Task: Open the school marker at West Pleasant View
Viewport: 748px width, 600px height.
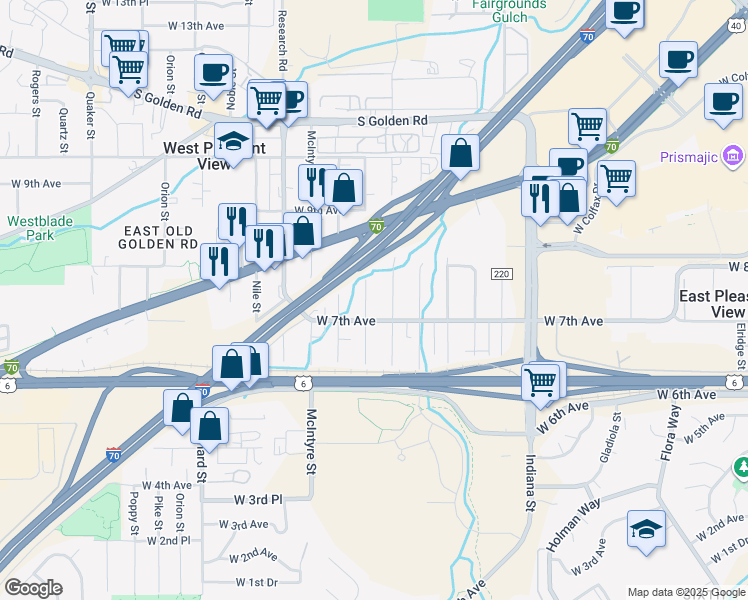Action: pyautogui.click(x=233, y=142)
